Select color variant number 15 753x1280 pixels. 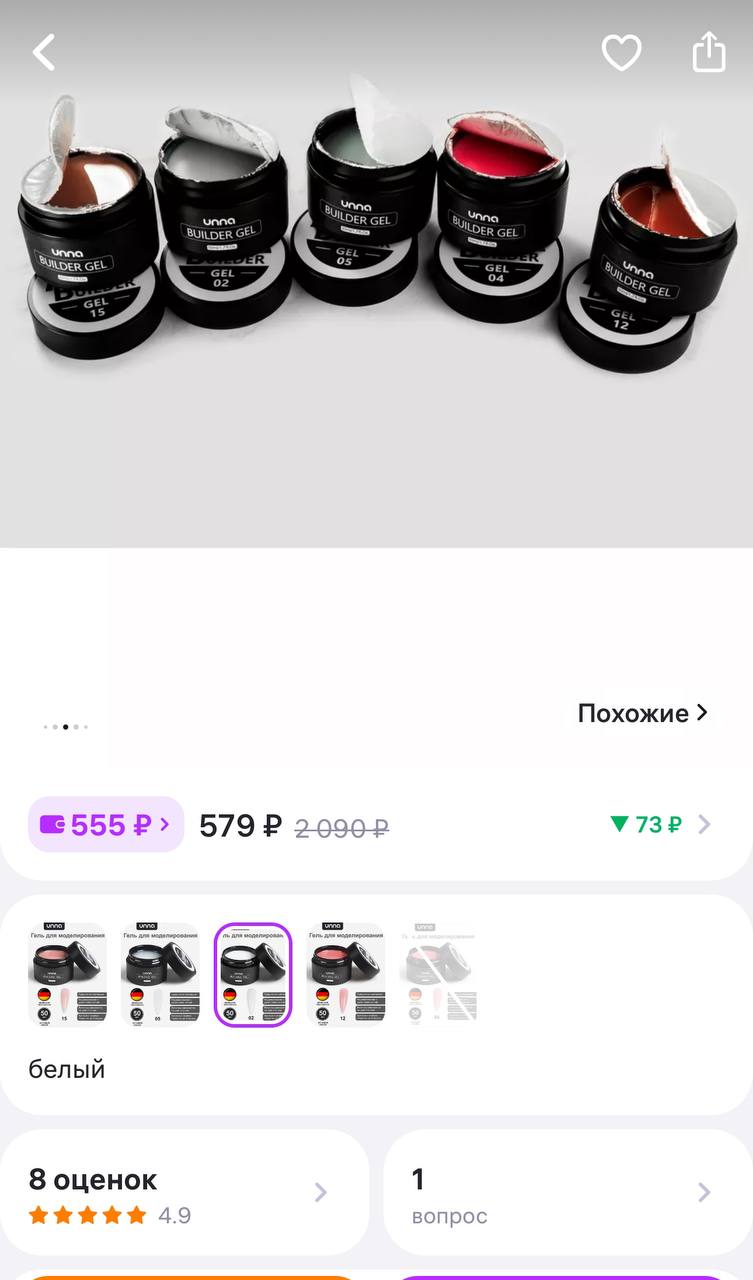(67, 974)
